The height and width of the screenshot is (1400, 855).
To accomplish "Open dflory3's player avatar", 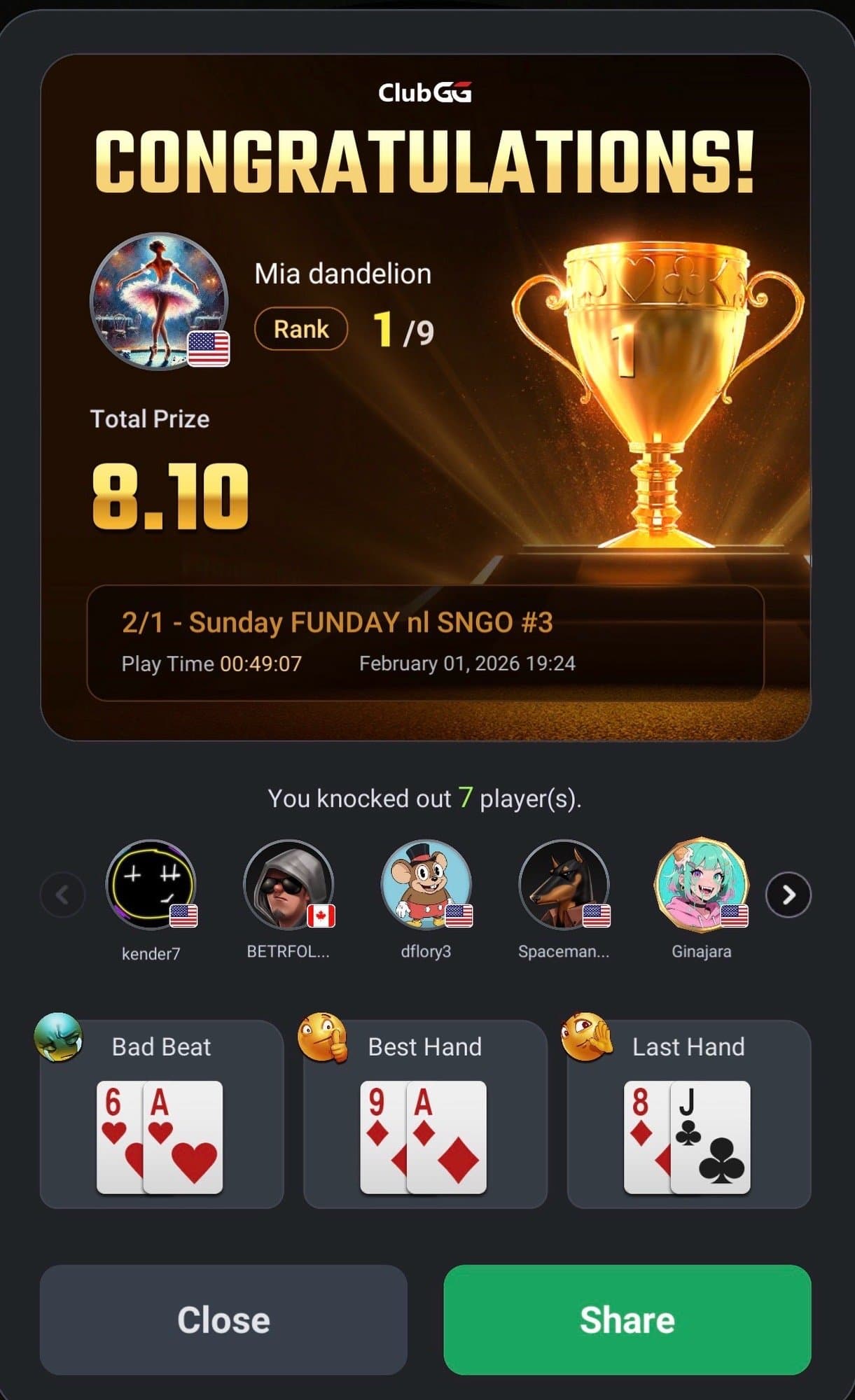I will point(426,885).
